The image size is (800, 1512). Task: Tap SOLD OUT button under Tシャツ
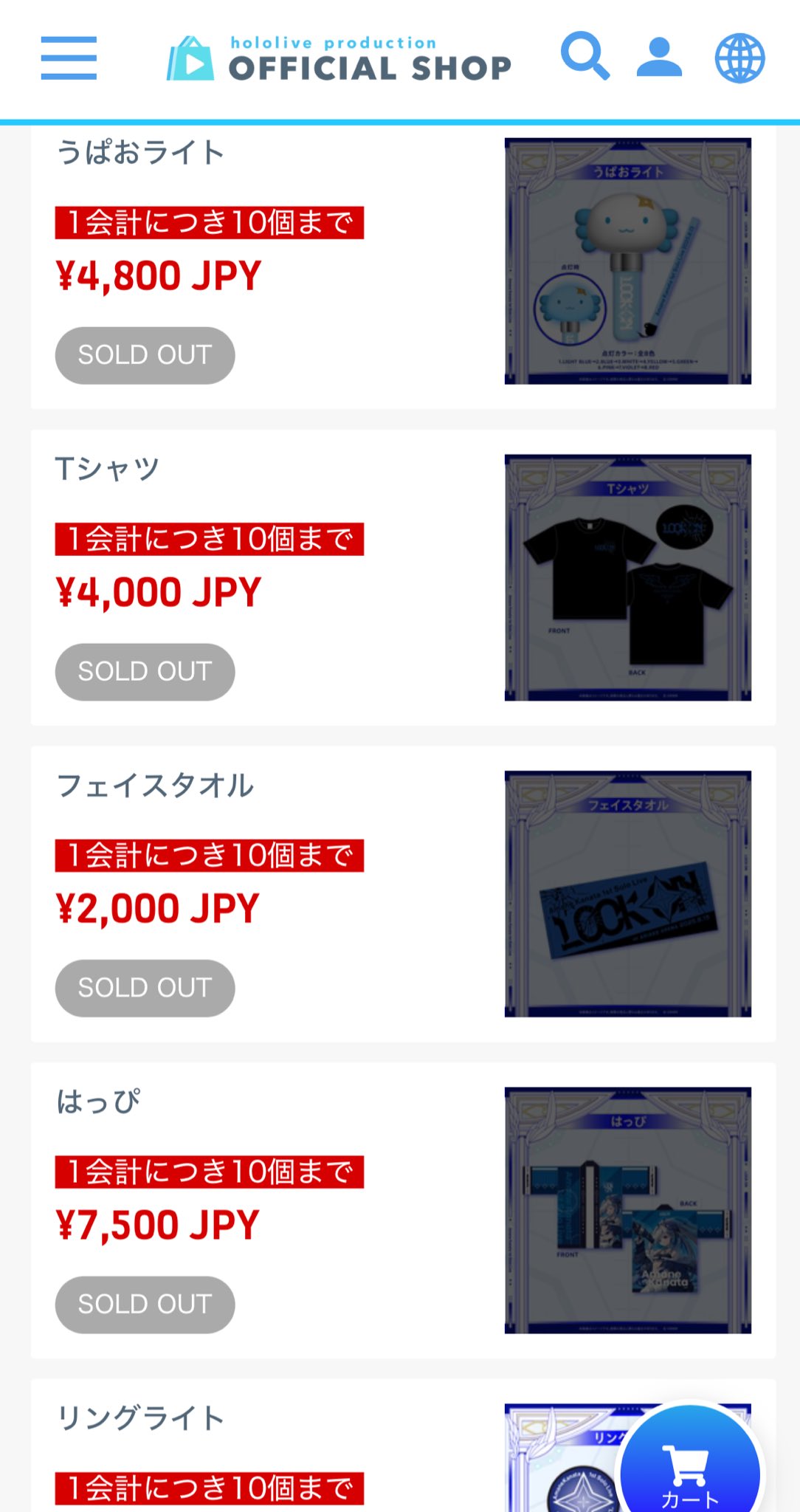145,672
